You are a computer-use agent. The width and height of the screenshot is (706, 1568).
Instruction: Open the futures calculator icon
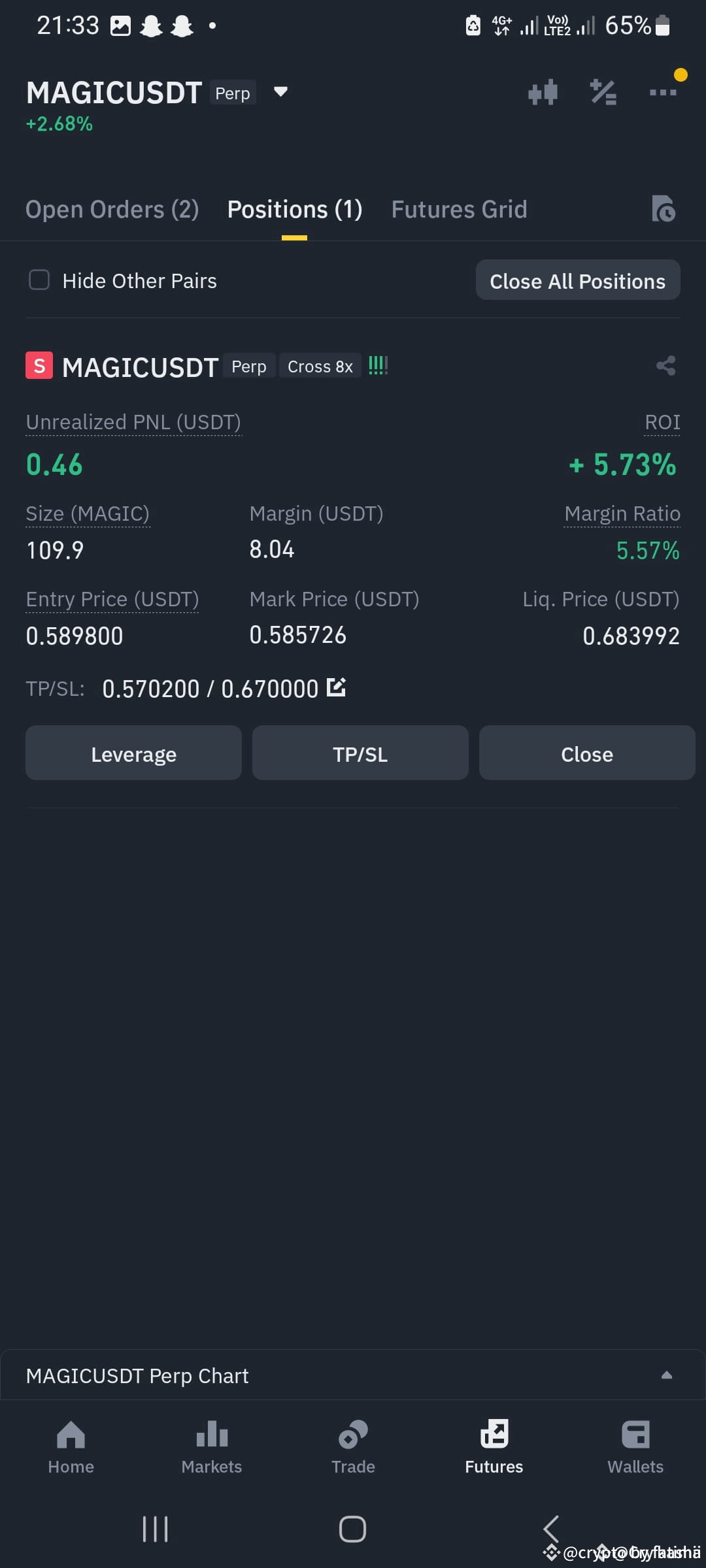[603, 91]
